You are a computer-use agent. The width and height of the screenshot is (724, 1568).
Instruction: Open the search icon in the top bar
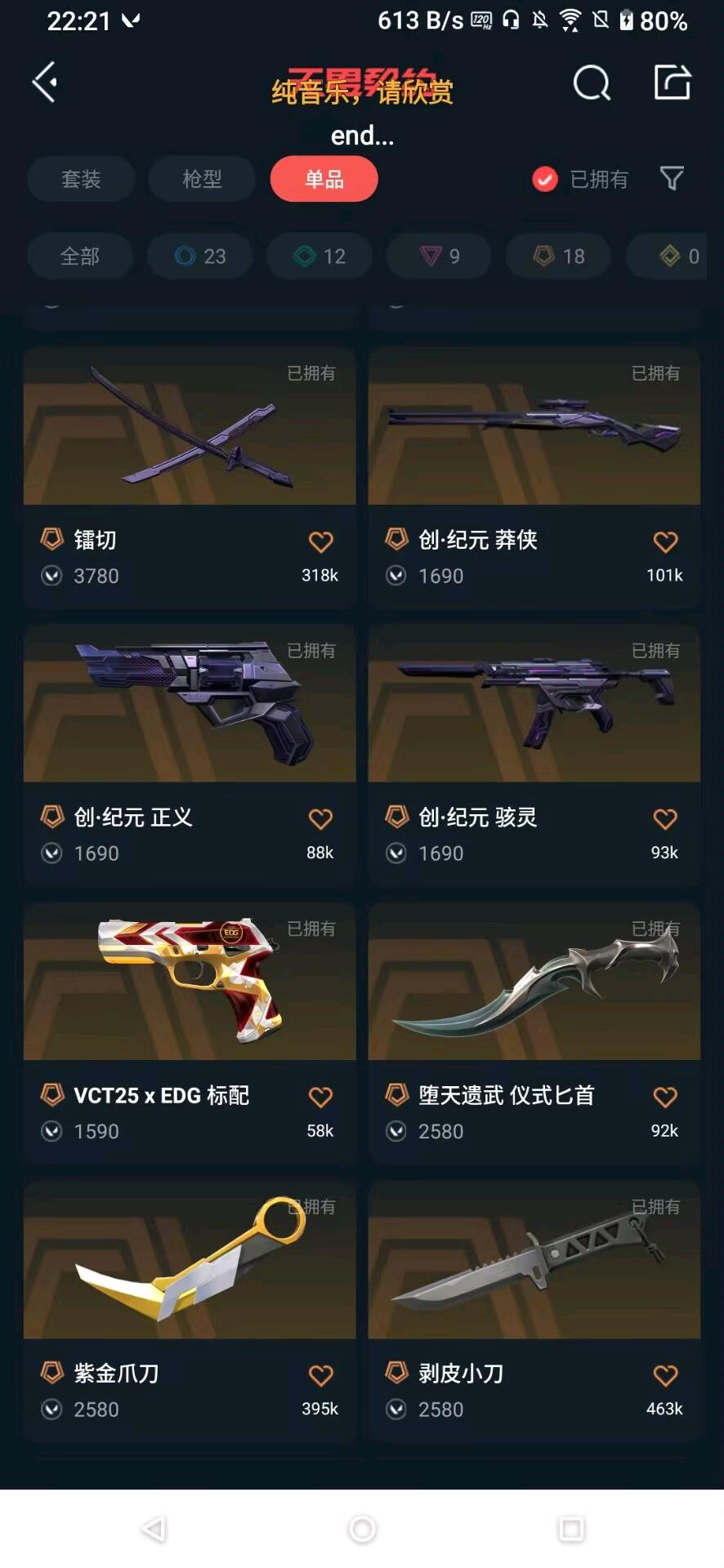click(x=592, y=82)
